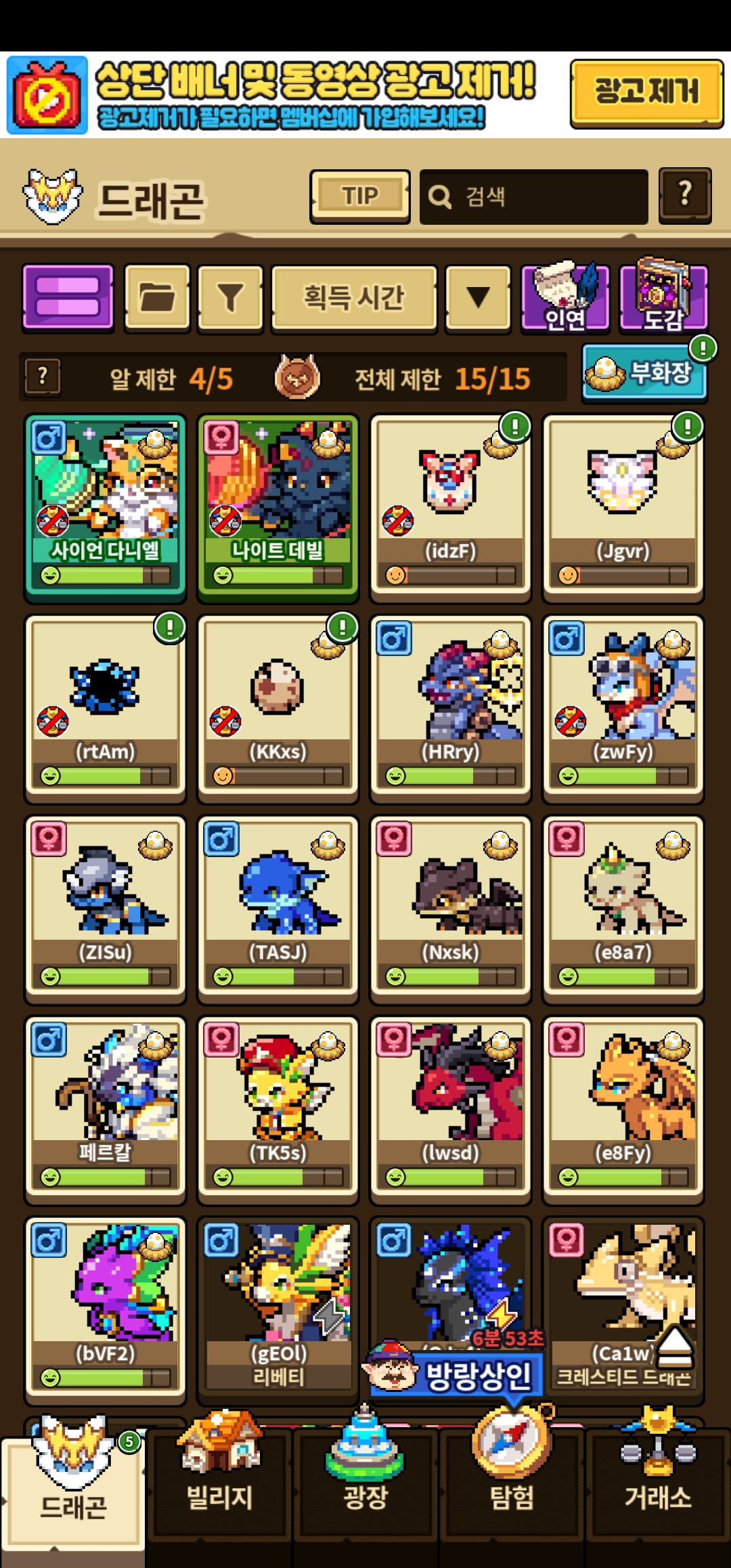Image resolution: width=731 pixels, height=1568 pixels.
Task: Go to the 부화장 hatchery
Action: [x=644, y=373]
